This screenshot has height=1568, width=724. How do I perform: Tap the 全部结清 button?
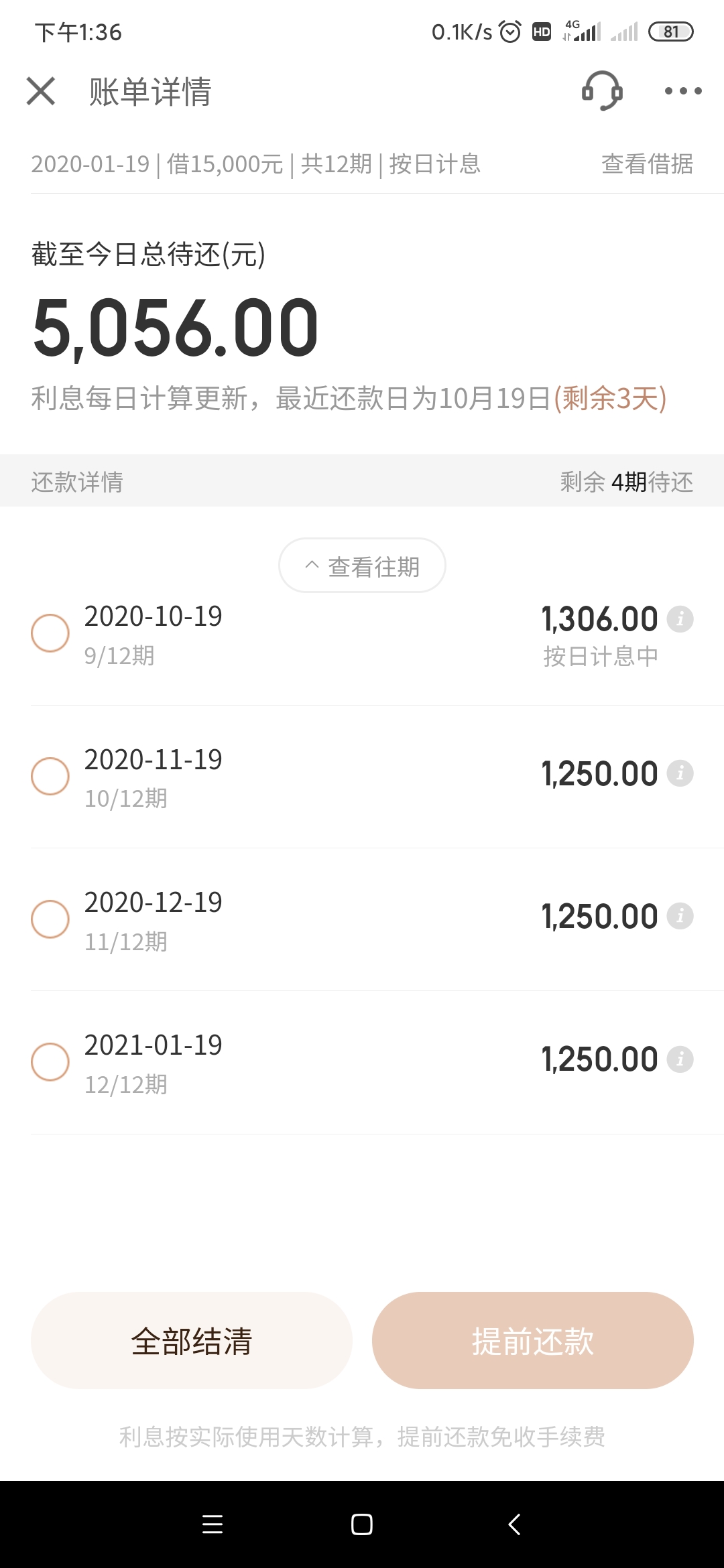pos(192,1341)
